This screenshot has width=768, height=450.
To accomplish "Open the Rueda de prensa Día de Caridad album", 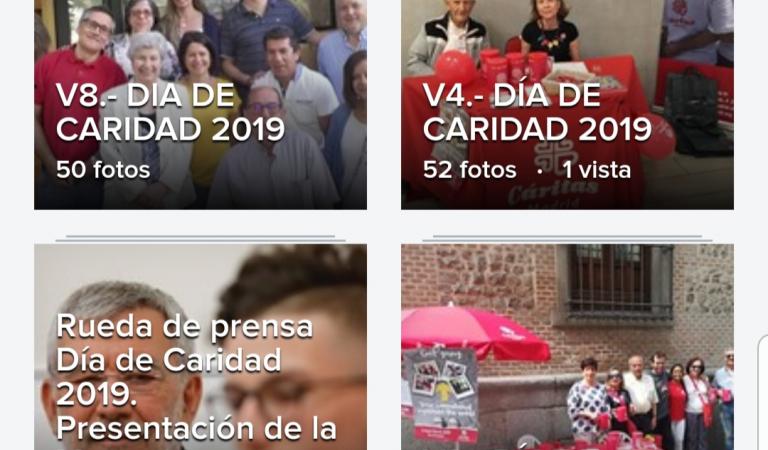I will pos(200,350).
